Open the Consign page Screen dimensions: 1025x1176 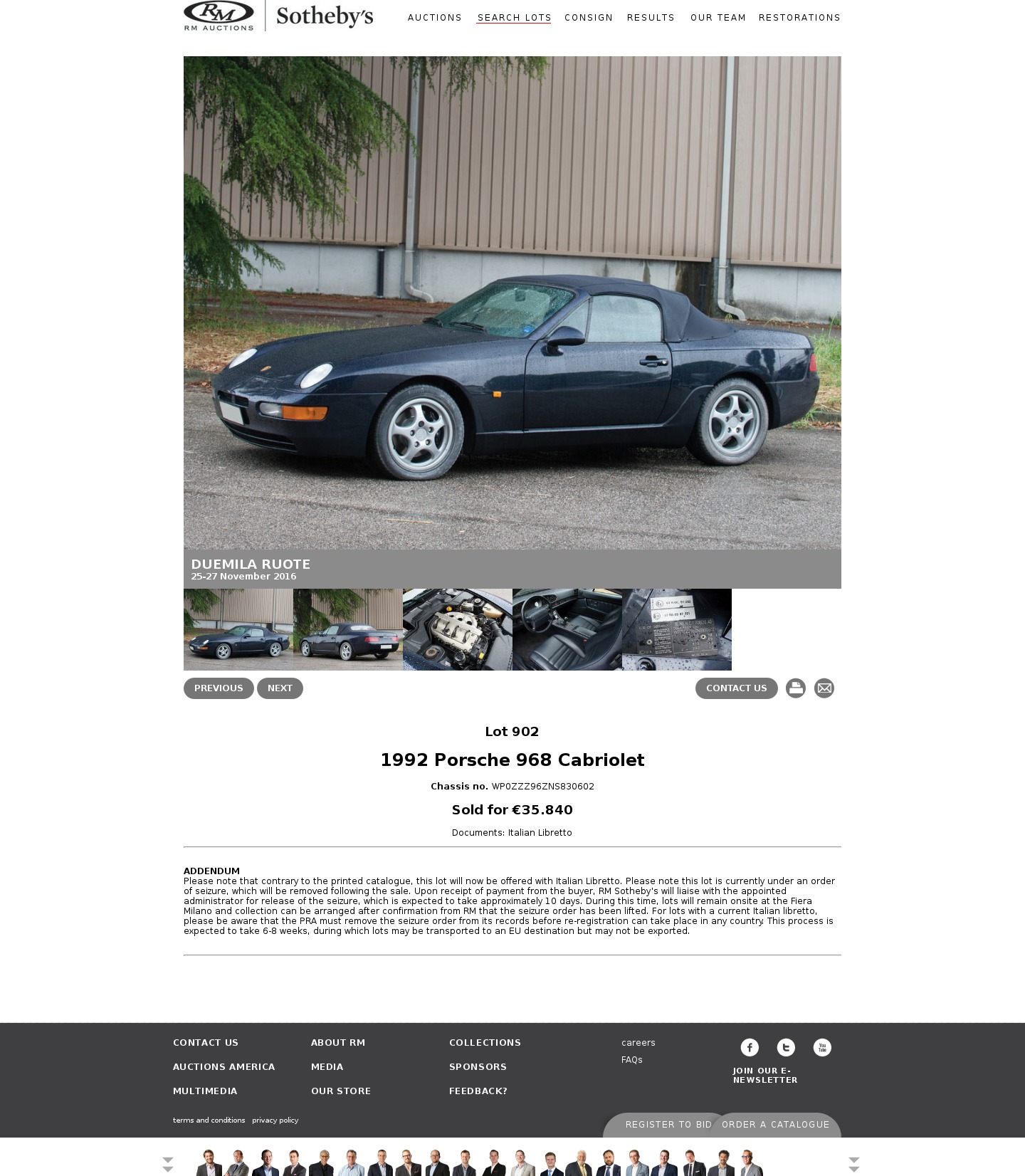pos(588,18)
